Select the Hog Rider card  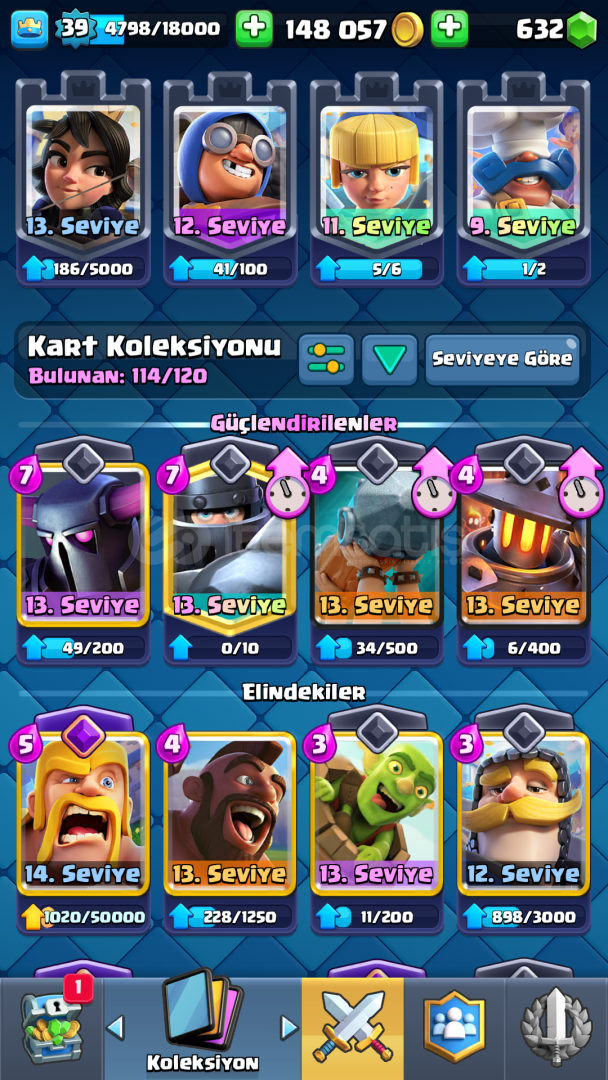tap(229, 815)
